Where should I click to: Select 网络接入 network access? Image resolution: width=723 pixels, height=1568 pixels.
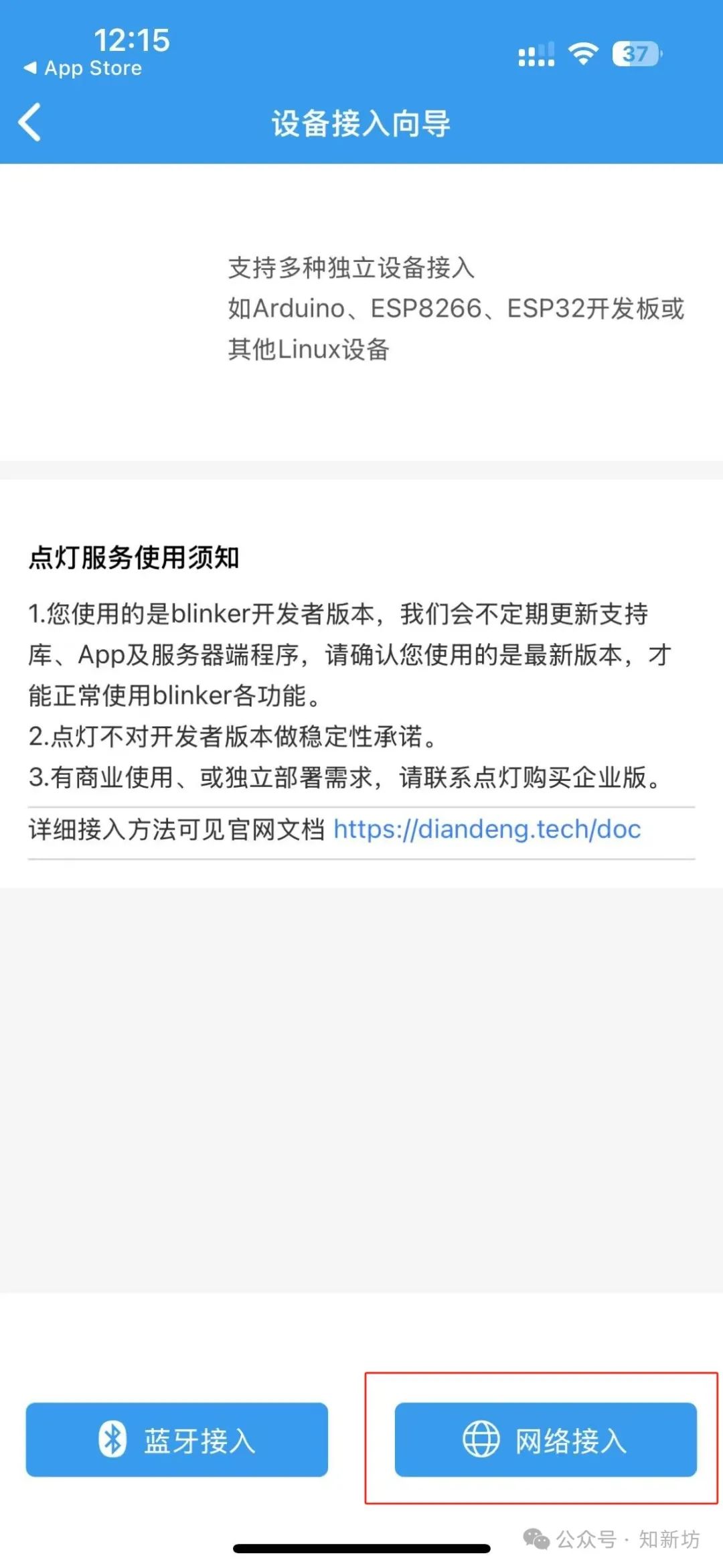[546, 1439]
